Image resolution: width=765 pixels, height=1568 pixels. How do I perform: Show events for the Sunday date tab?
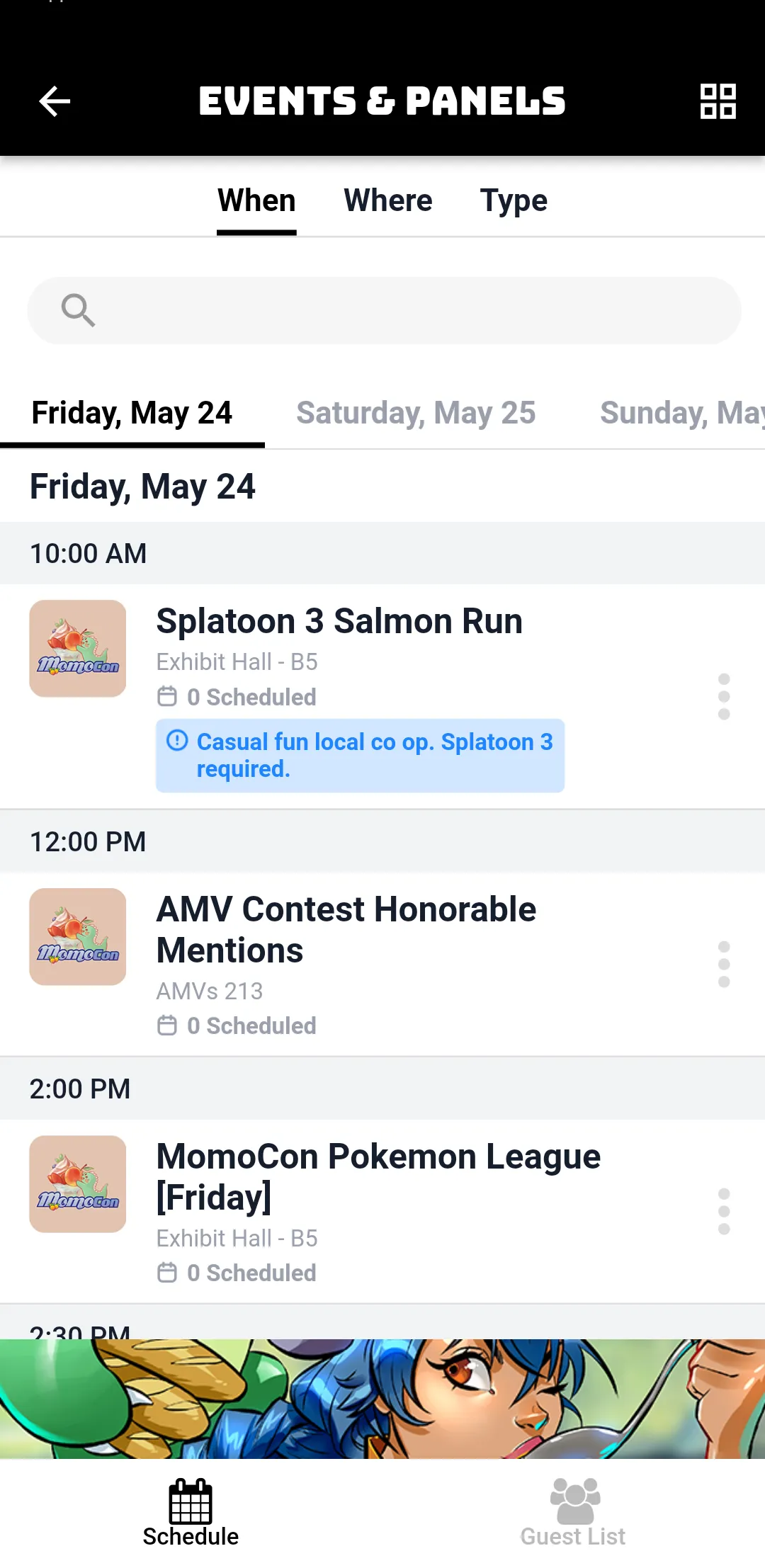[680, 413]
